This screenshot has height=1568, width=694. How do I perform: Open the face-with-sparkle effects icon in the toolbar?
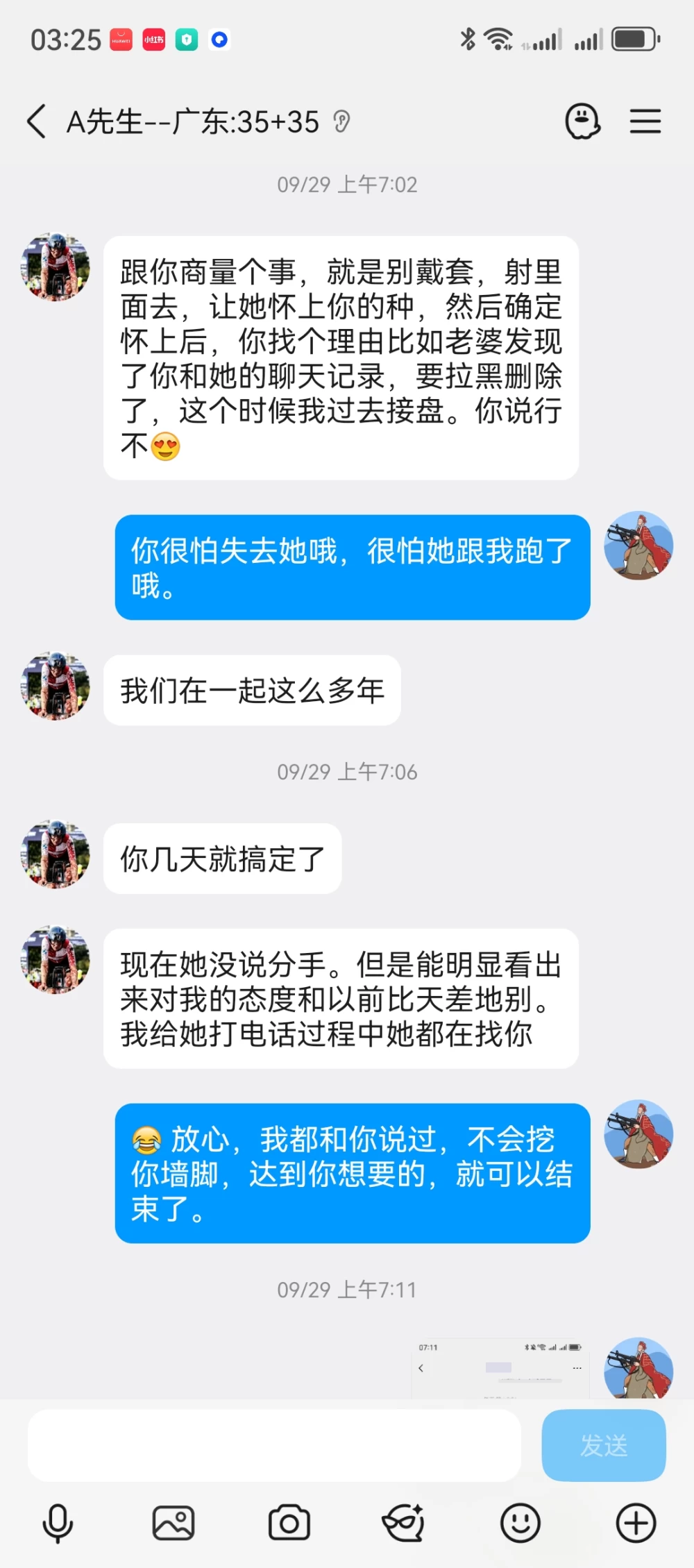pos(405,1524)
